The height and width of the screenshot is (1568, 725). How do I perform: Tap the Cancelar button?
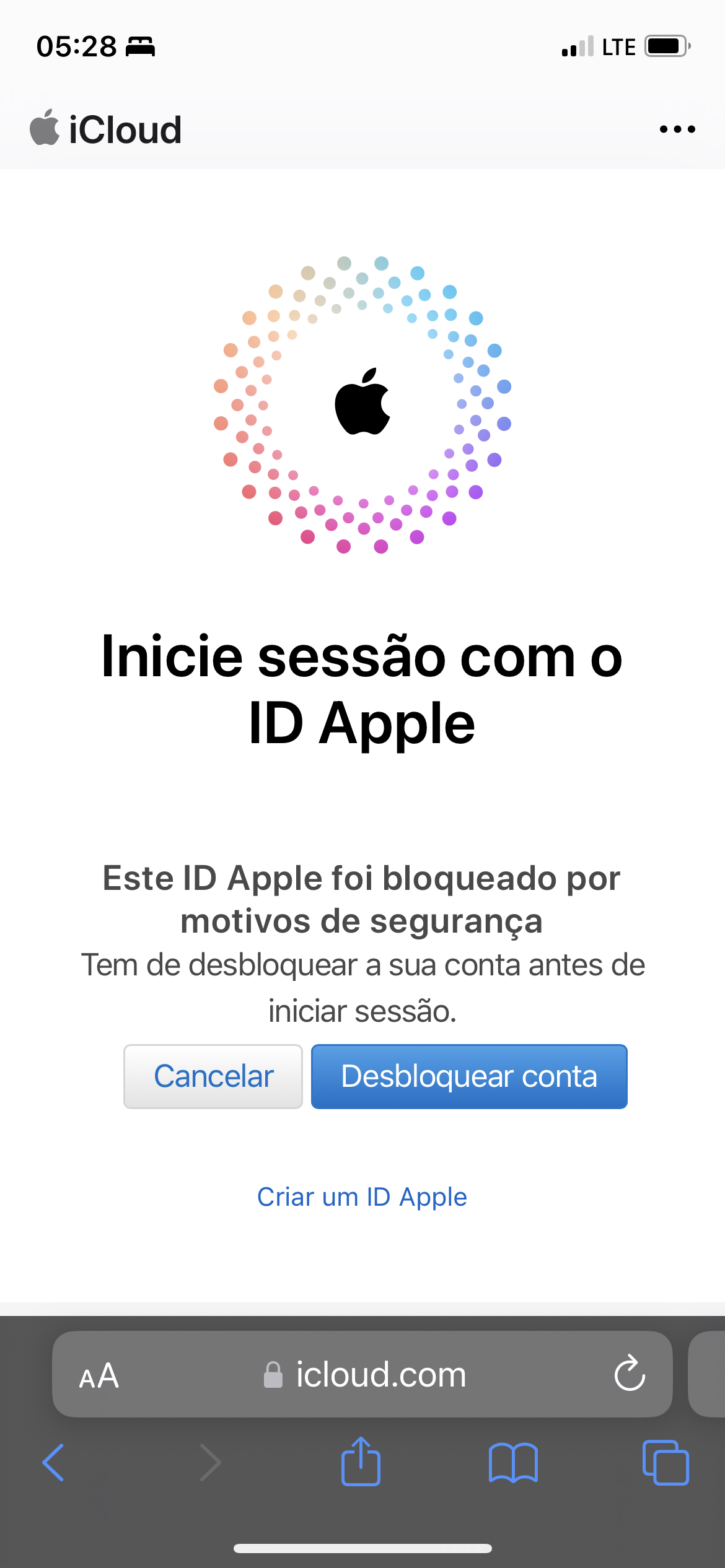click(x=213, y=1076)
